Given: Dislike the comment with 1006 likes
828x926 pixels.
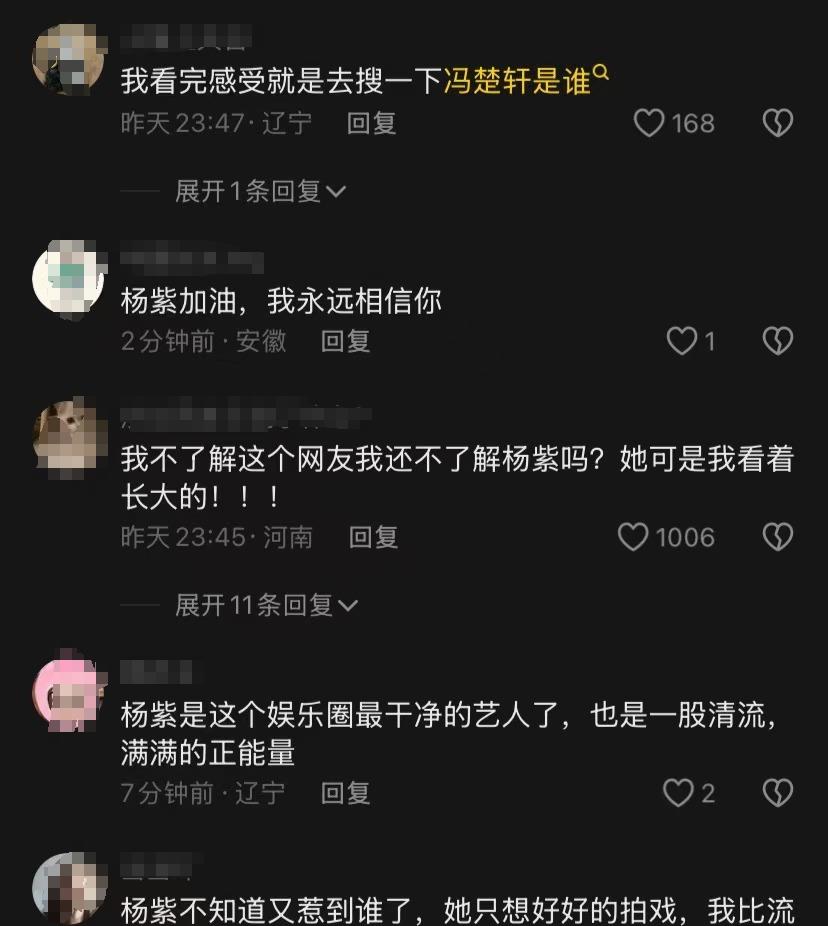Looking at the screenshot, I should [777, 538].
